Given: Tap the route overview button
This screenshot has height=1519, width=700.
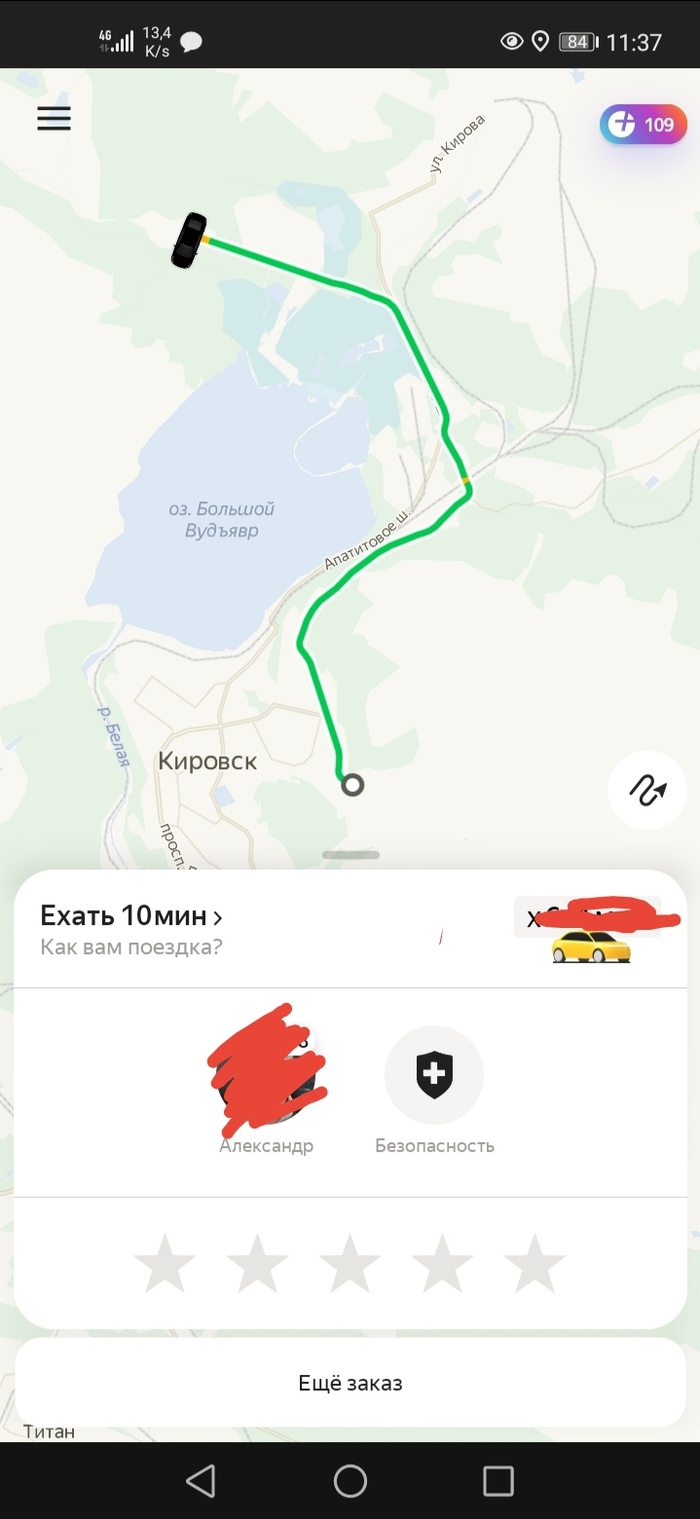Looking at the screenshot, I should (x=646, y=790).
